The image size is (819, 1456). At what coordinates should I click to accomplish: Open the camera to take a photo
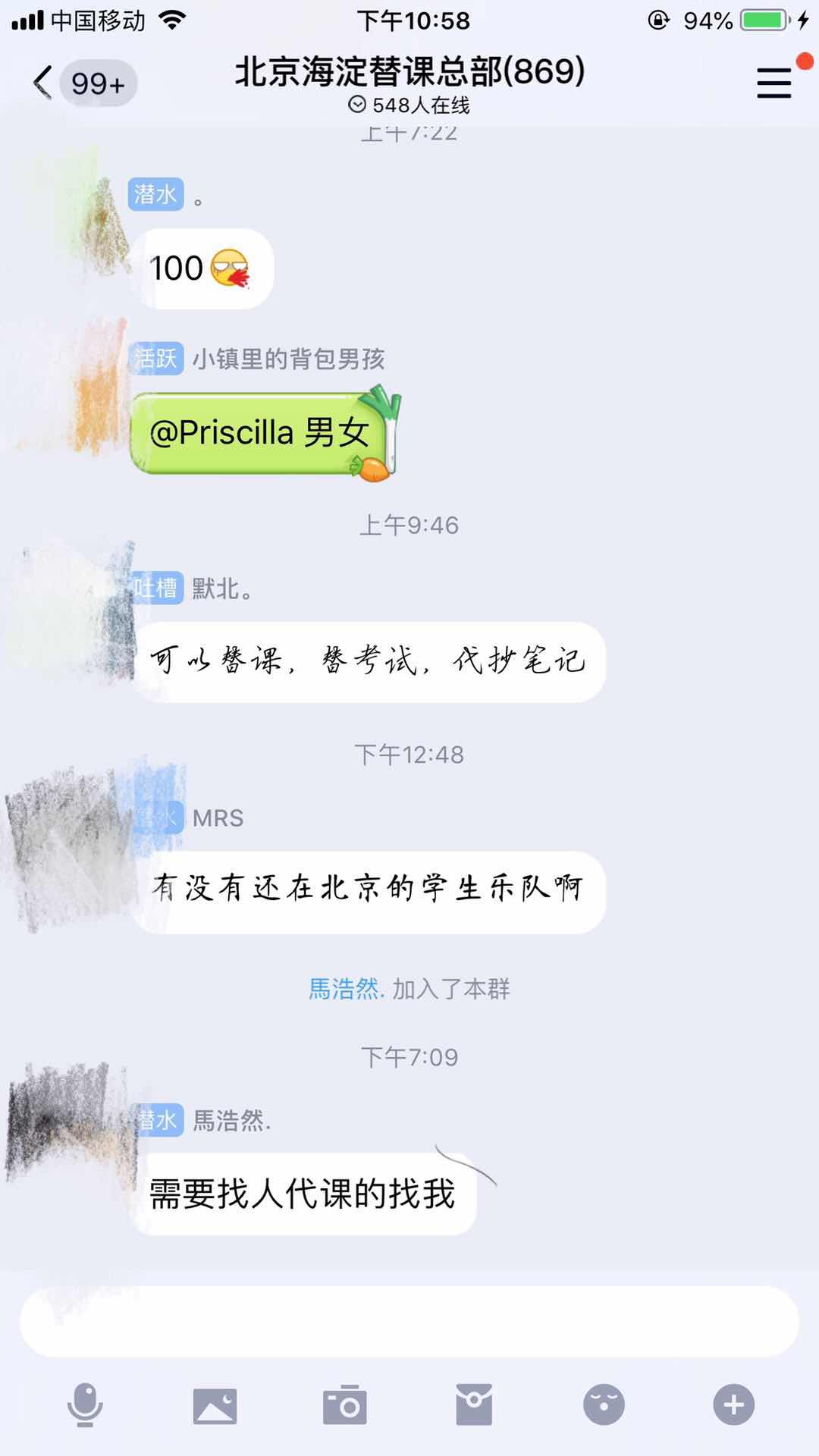(345, 1404)
